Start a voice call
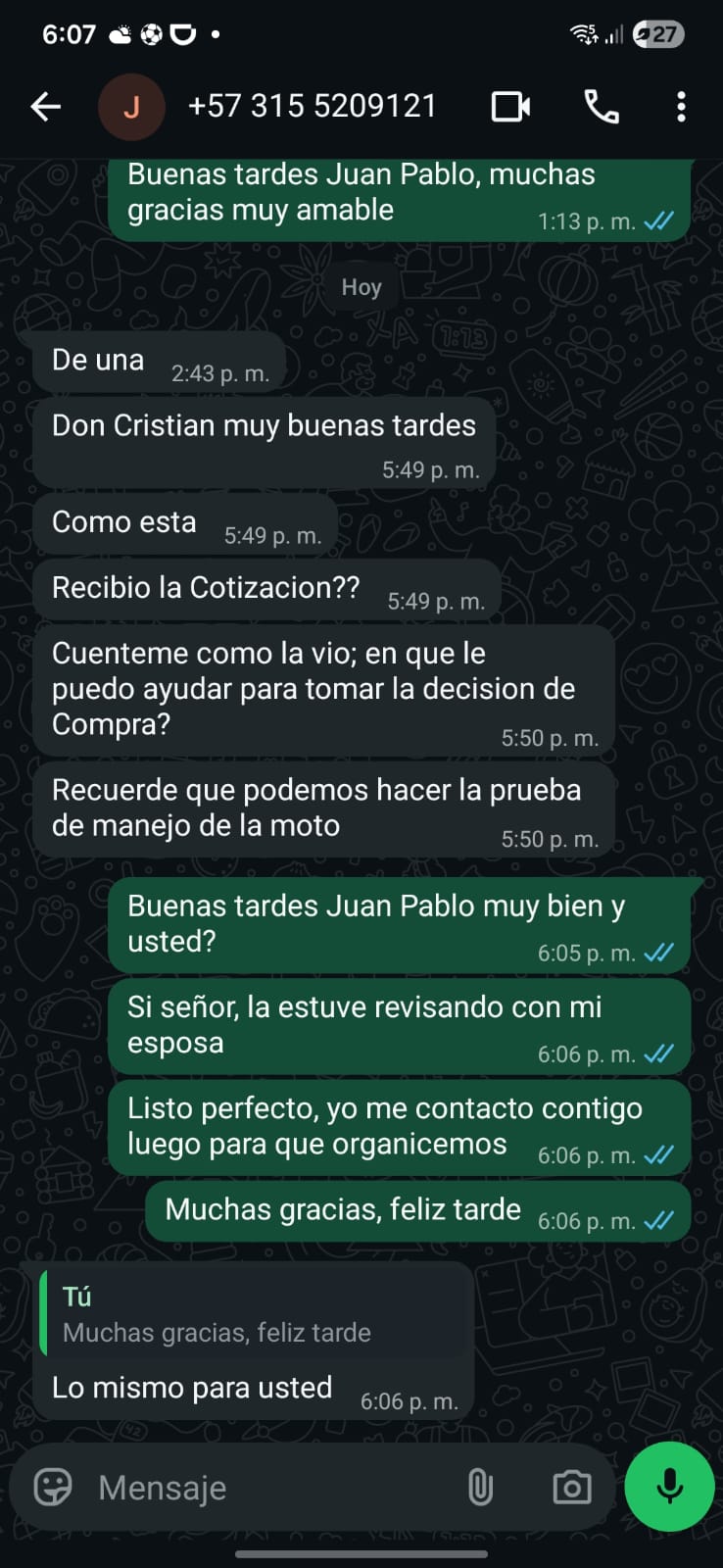This screenshot has width=723, height=1568. [x=602, y=107]
